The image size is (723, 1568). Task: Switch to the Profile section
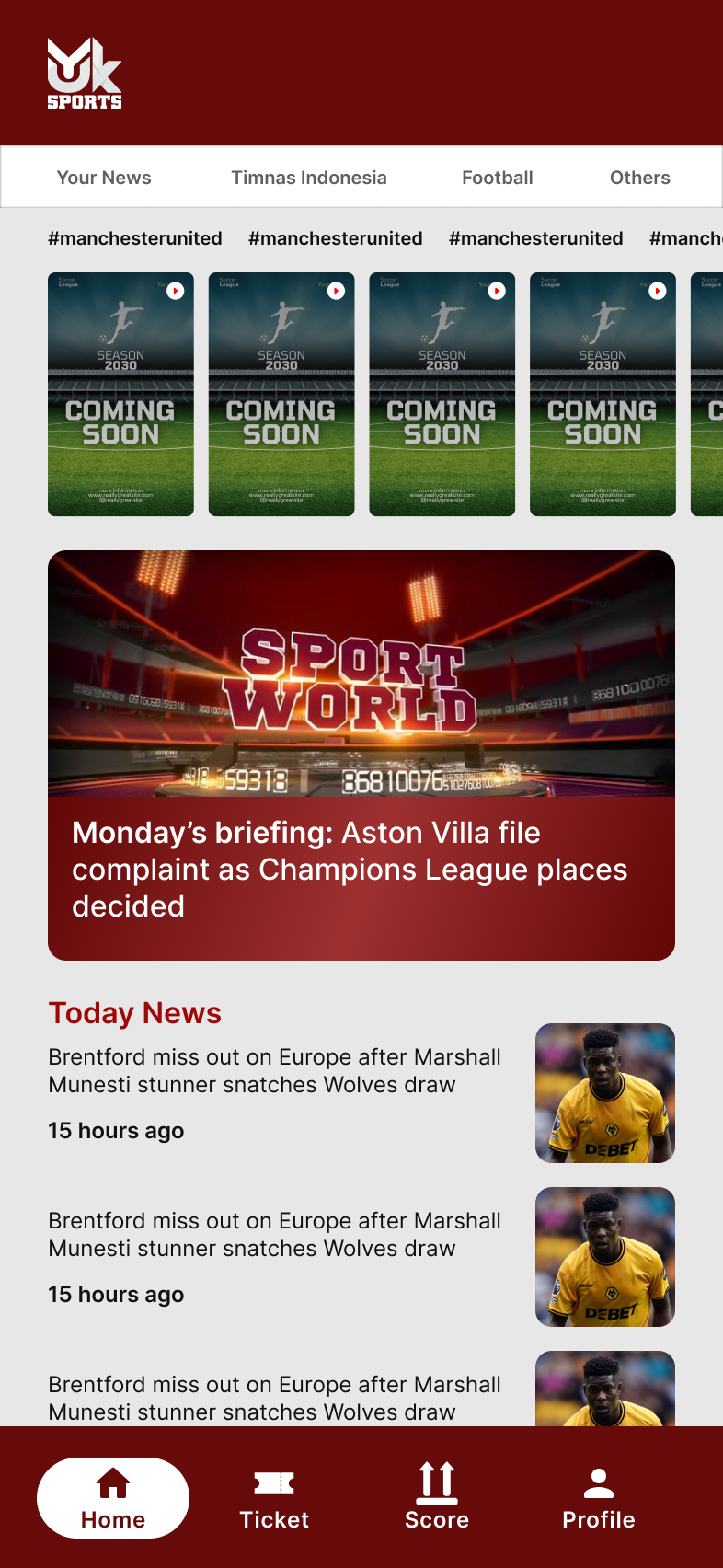coord(599,1497)
